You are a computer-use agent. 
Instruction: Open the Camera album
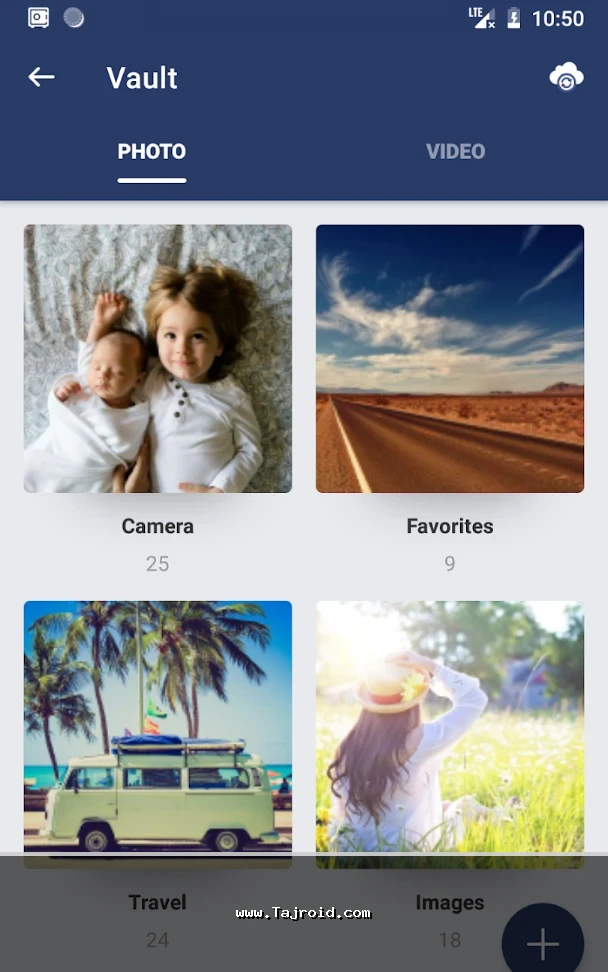coord(158,359)
